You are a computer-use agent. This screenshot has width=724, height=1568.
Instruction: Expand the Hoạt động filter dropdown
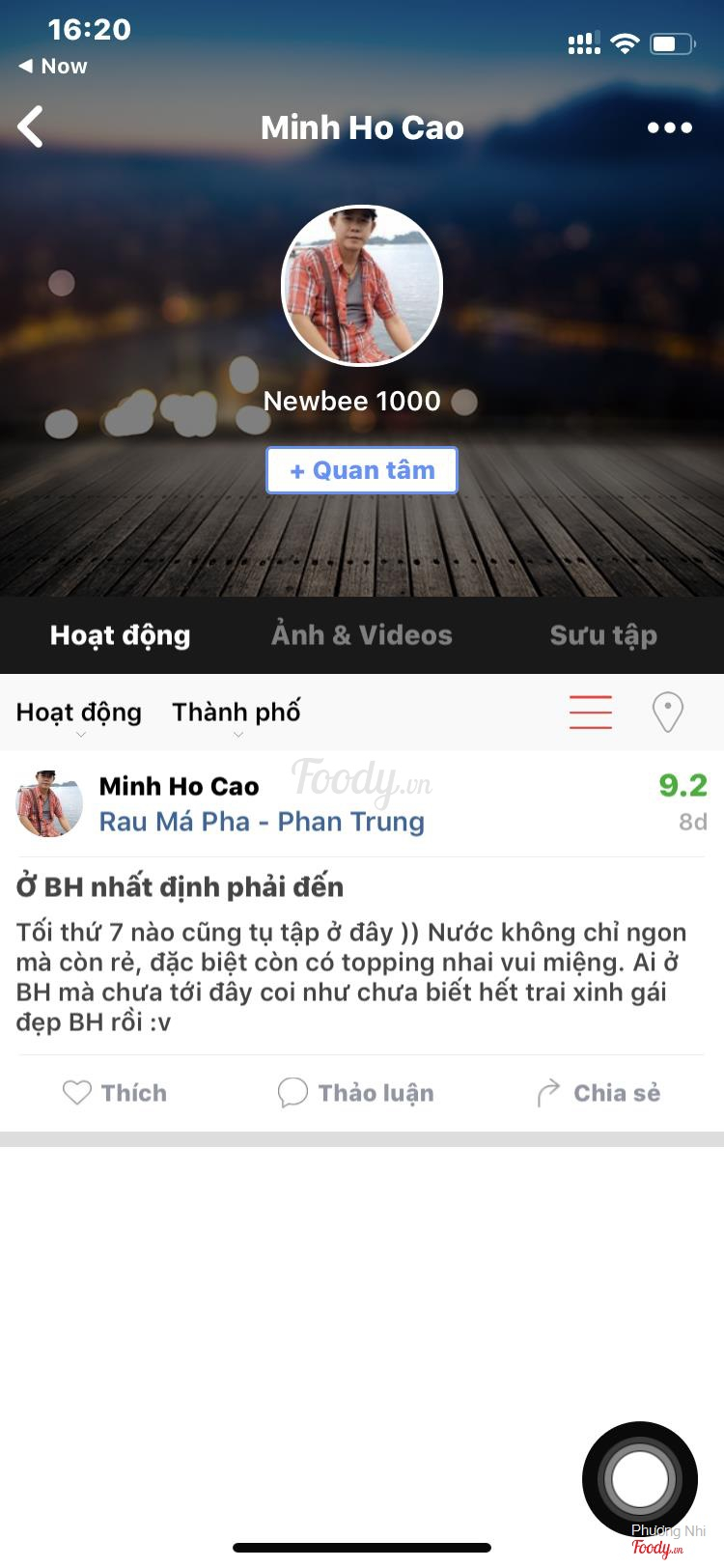pyautogui.click(x=79, y=714)
